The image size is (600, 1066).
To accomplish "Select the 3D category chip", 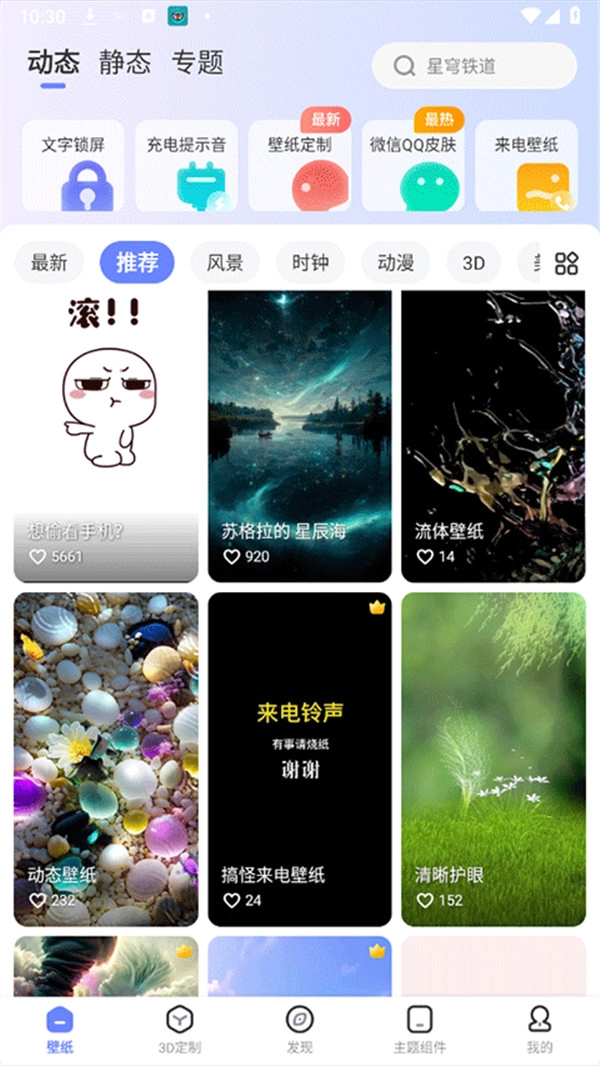I will [x=473, y=263].
